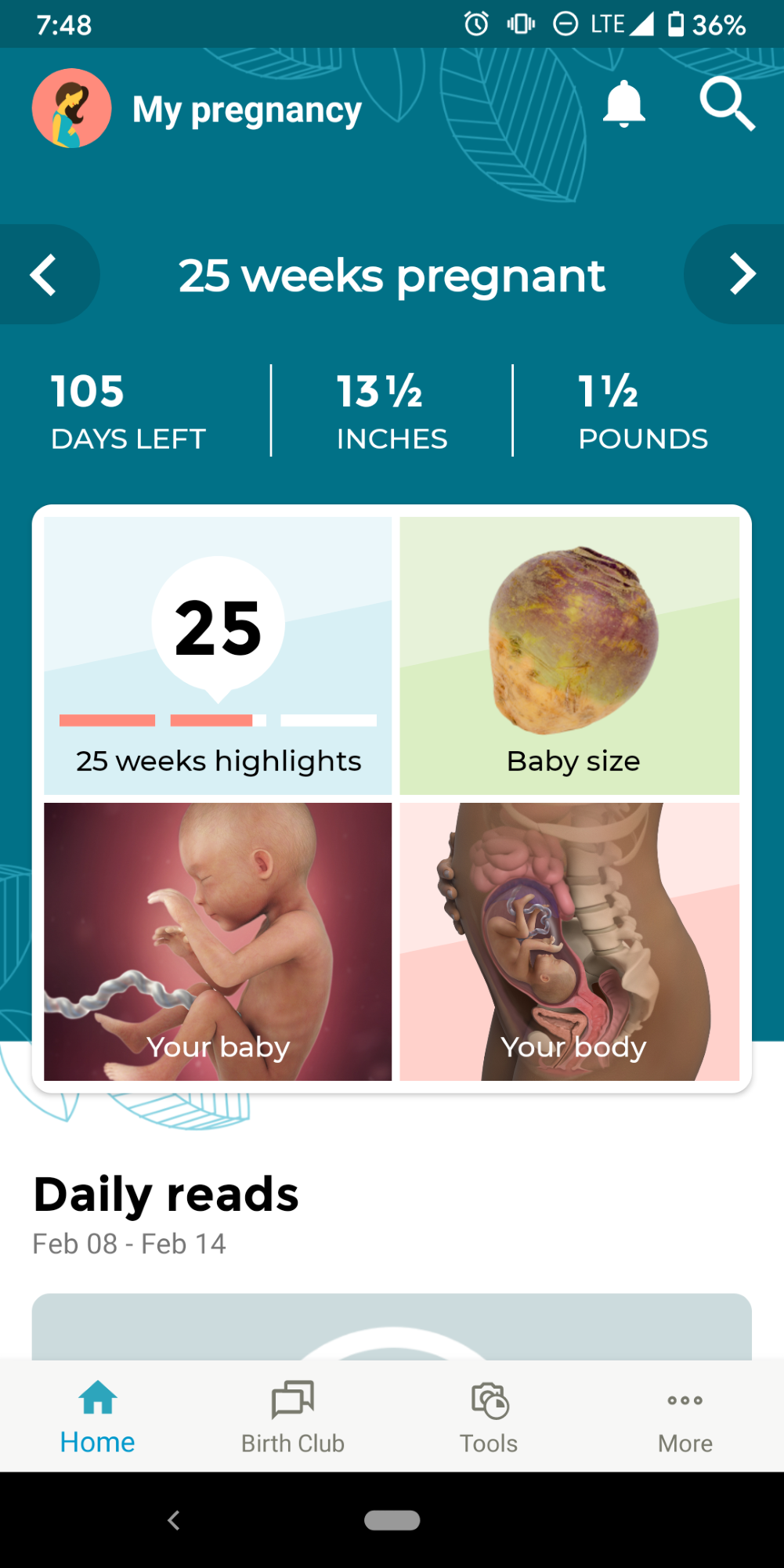Open the More tab
This screenshot has width=784, height=1568.
pos(685,1416)
